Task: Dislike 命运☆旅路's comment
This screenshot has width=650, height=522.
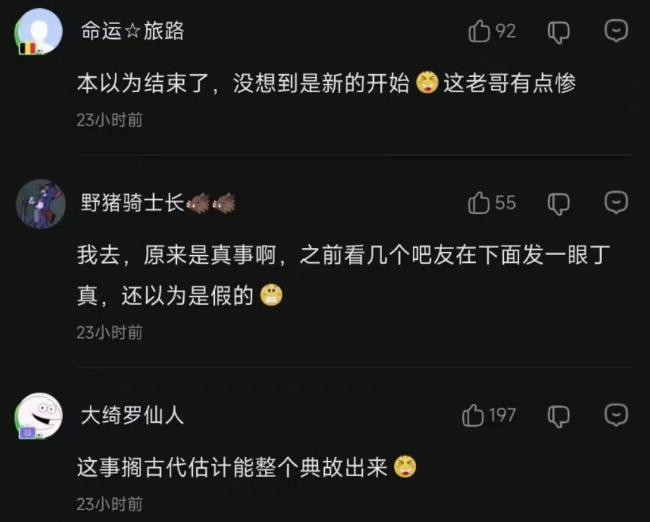Action: pos(559,32)
